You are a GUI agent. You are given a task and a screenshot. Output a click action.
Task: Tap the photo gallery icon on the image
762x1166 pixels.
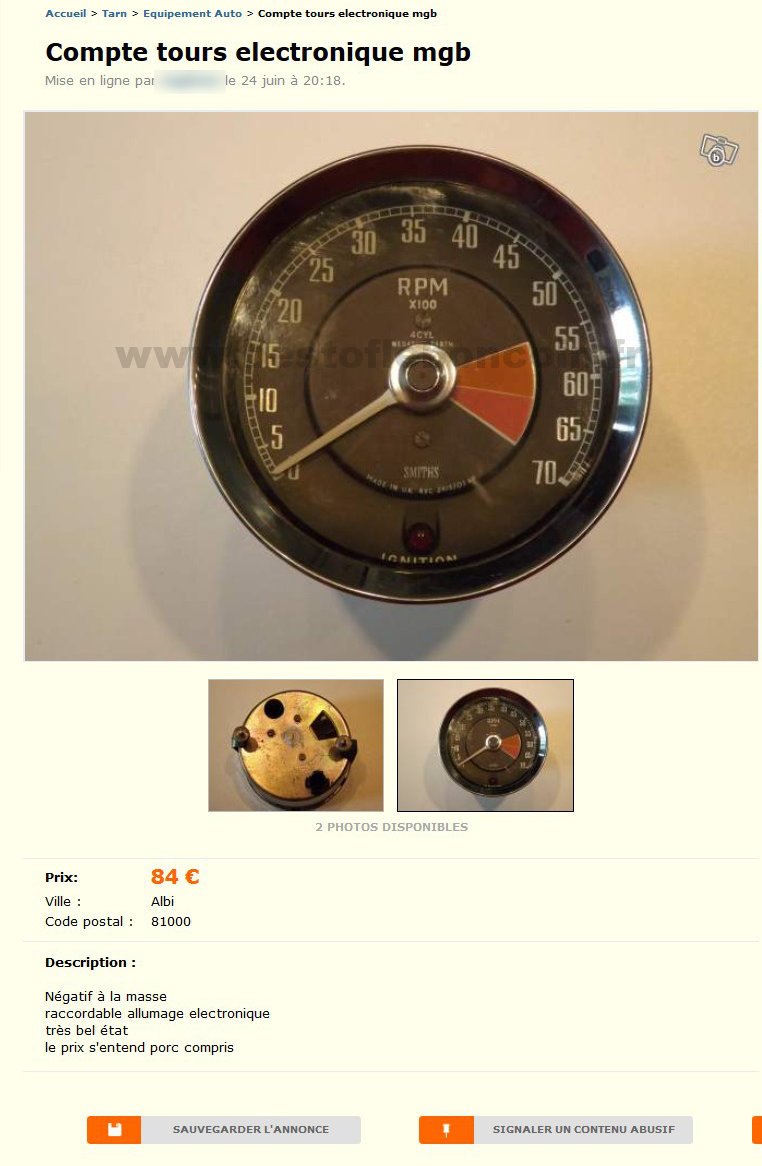[718, 150]
